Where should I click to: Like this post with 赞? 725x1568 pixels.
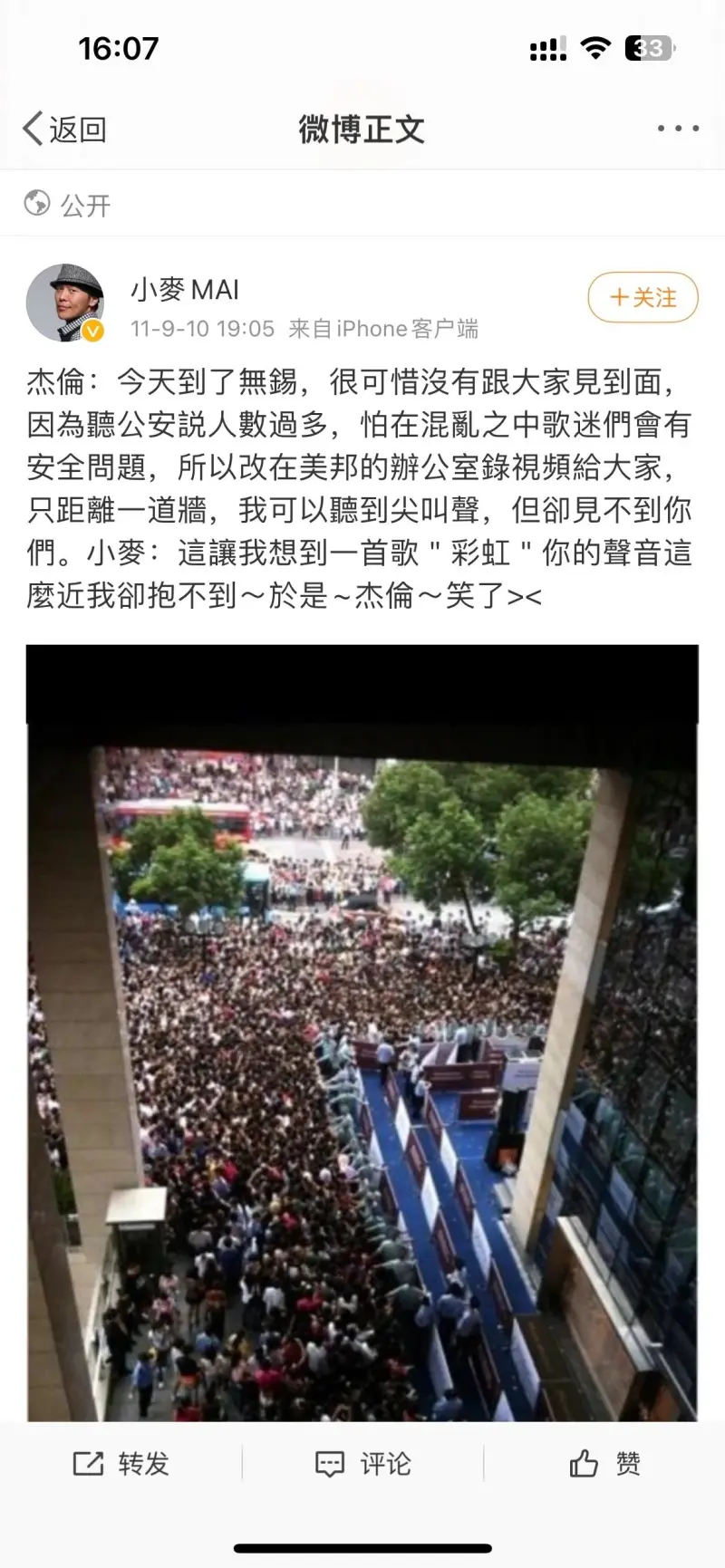(x=604, y=1464)
